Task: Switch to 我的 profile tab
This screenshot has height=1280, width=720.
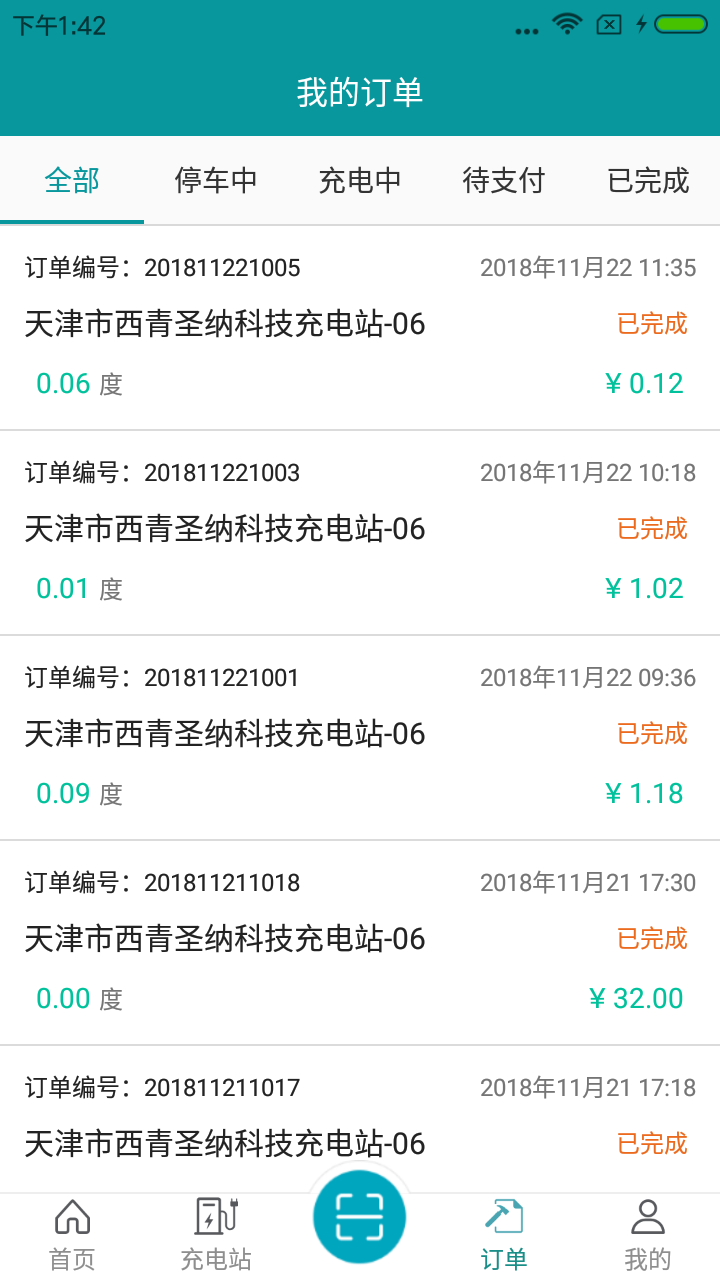Action: 648,1236
